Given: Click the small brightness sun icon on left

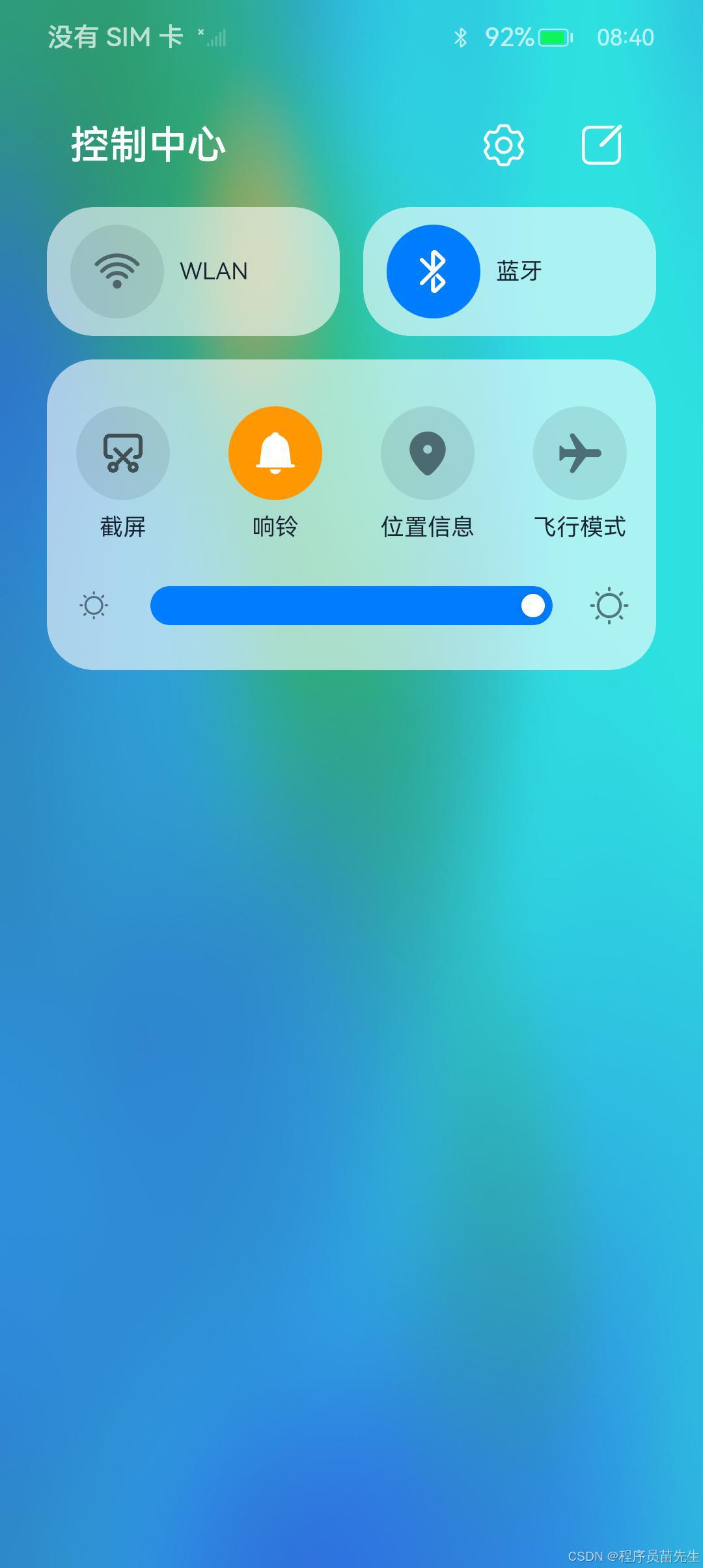Looking at the screenshot, I should pos(94,606).
